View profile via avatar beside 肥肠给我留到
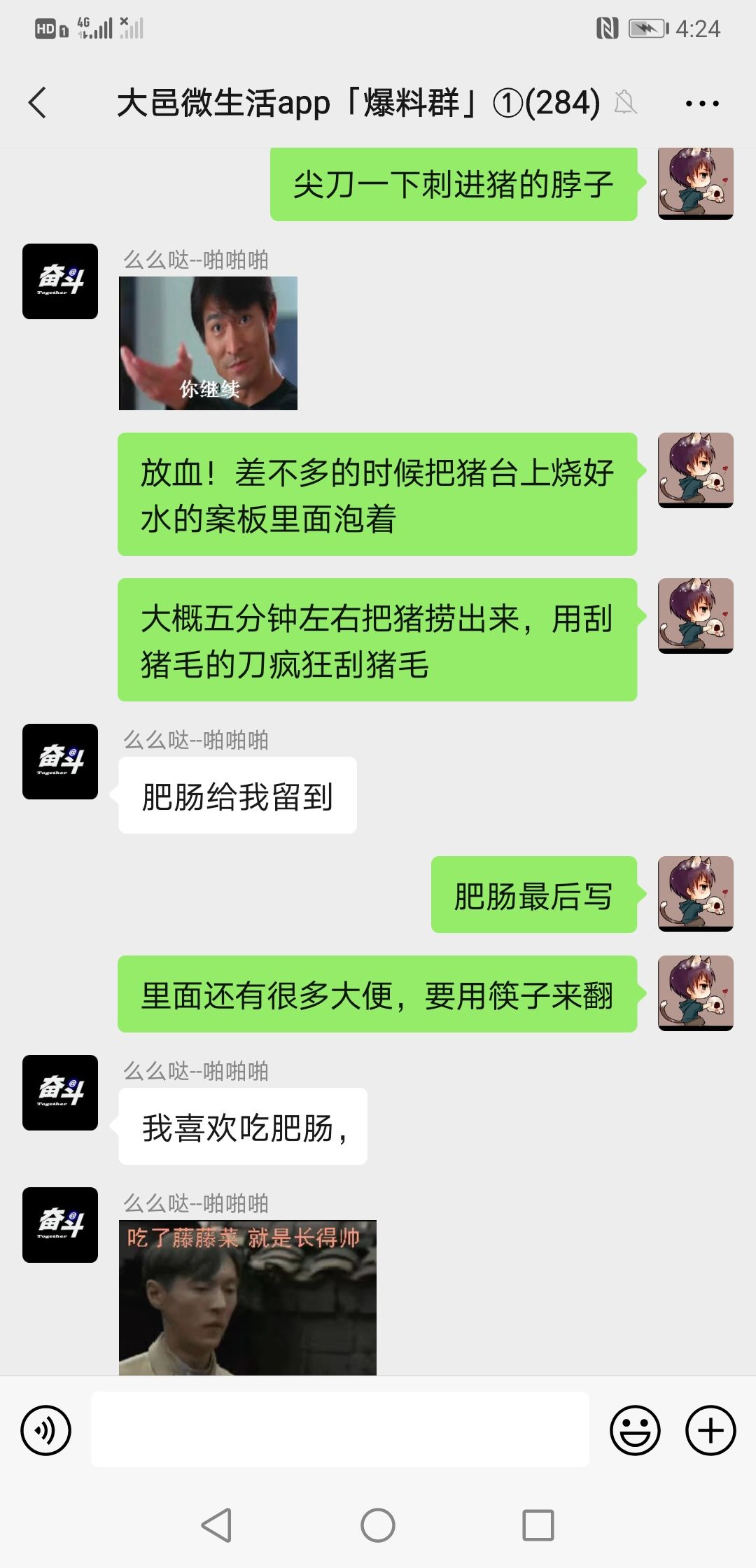Screen dimensions: 756x1568 [60, 762]
